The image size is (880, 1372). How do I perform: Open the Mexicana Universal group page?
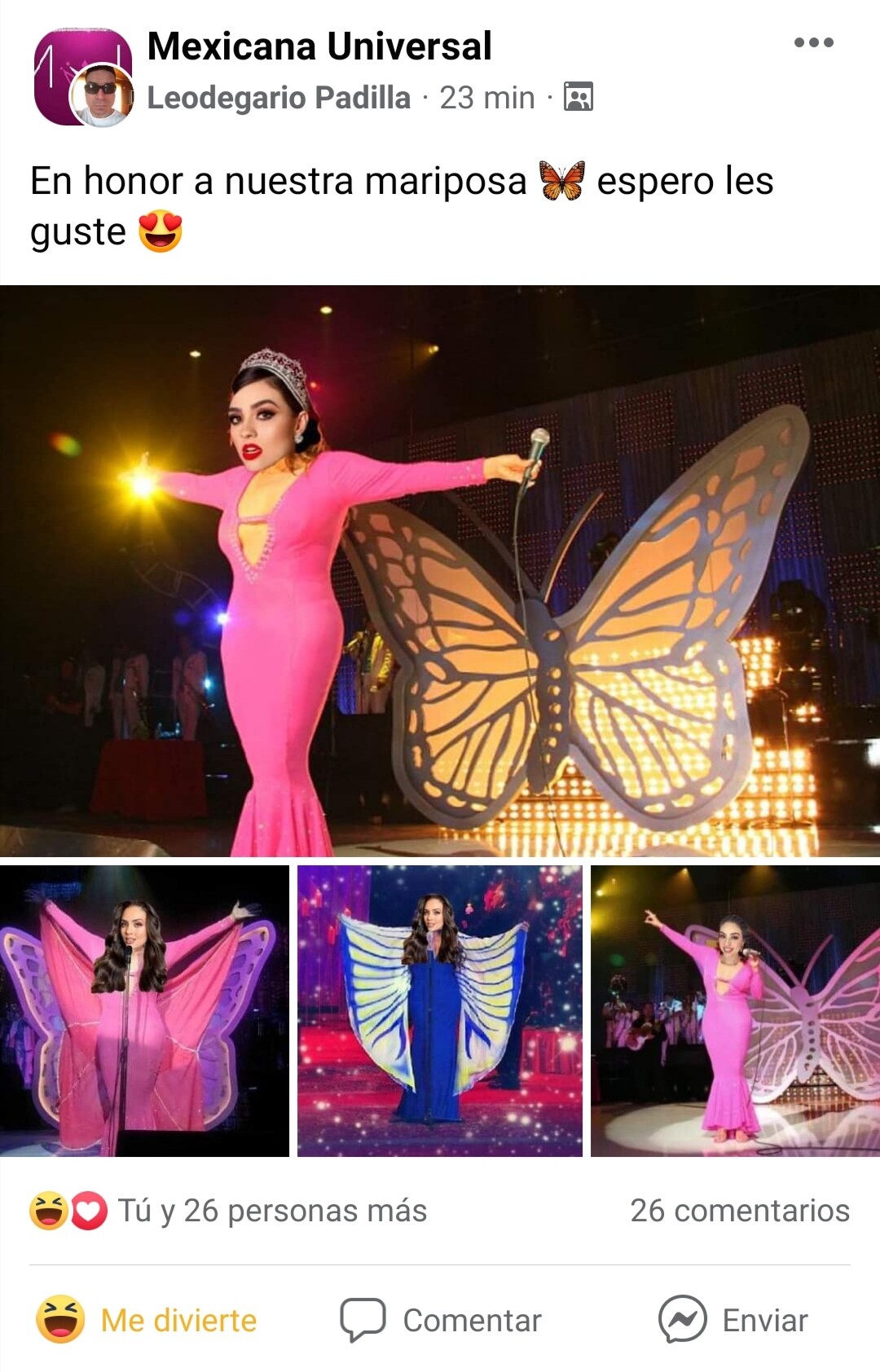(x=319, y=46)
